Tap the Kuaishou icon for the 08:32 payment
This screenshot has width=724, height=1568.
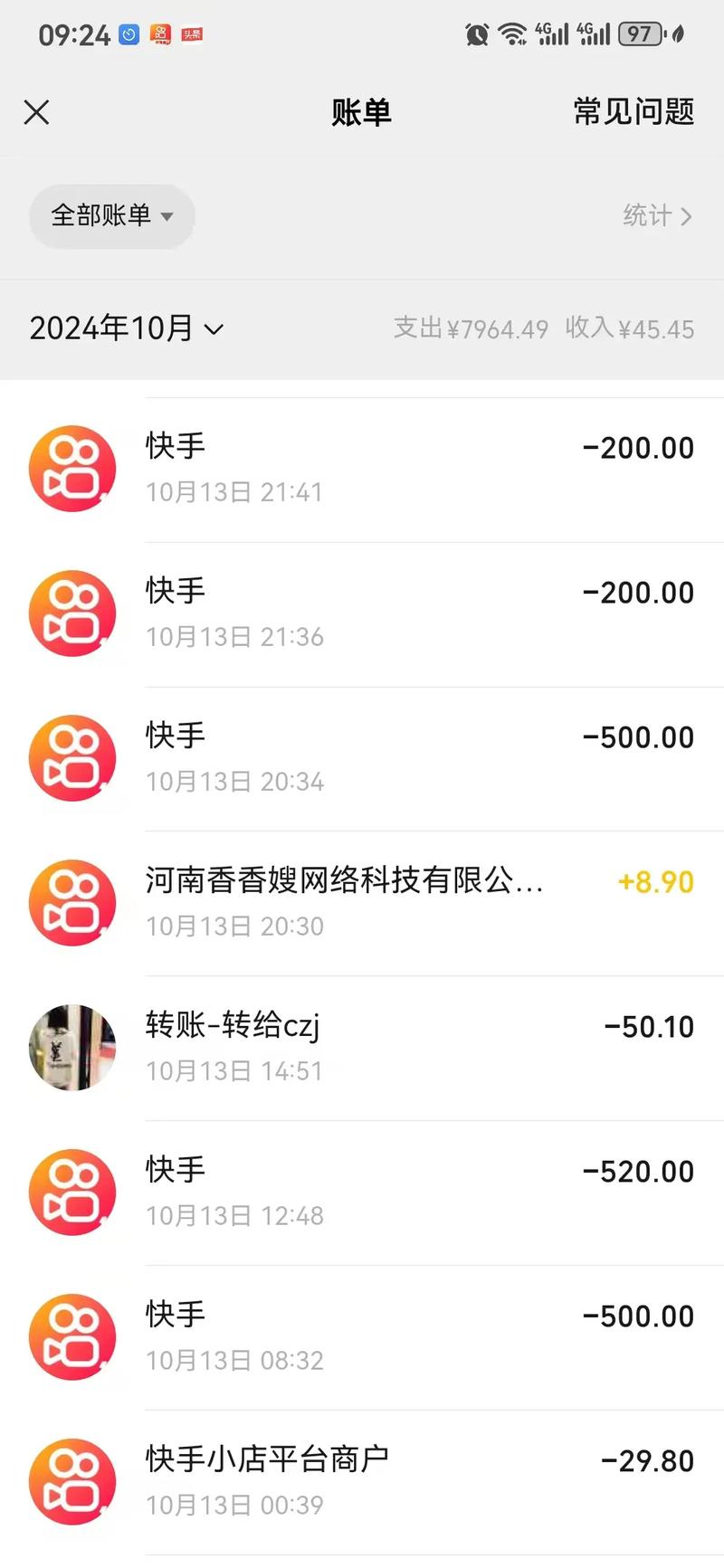point(73,1337)
